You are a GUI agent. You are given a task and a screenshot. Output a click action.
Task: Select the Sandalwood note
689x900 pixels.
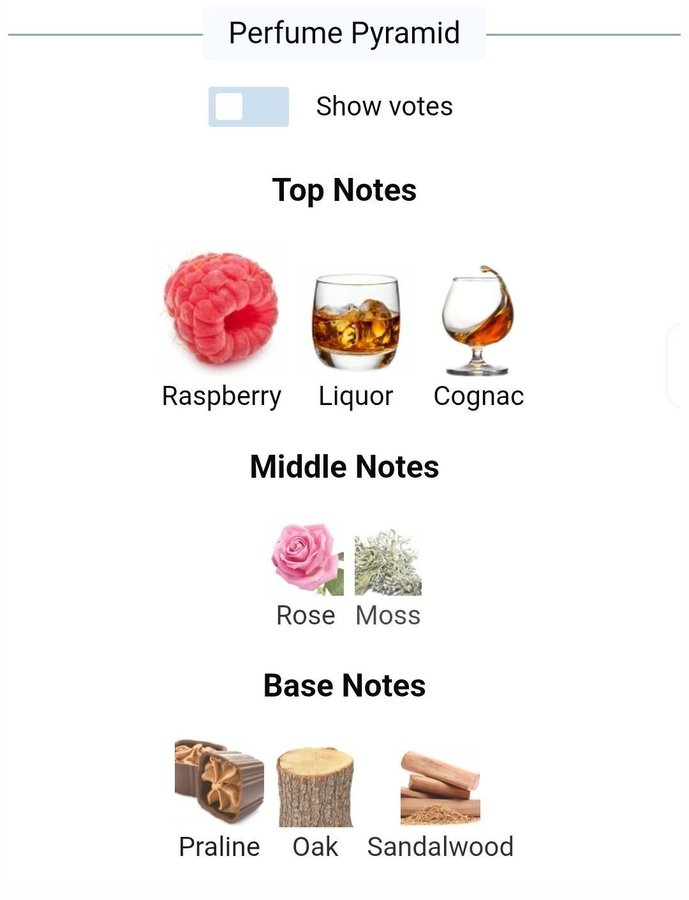(440, 787)
